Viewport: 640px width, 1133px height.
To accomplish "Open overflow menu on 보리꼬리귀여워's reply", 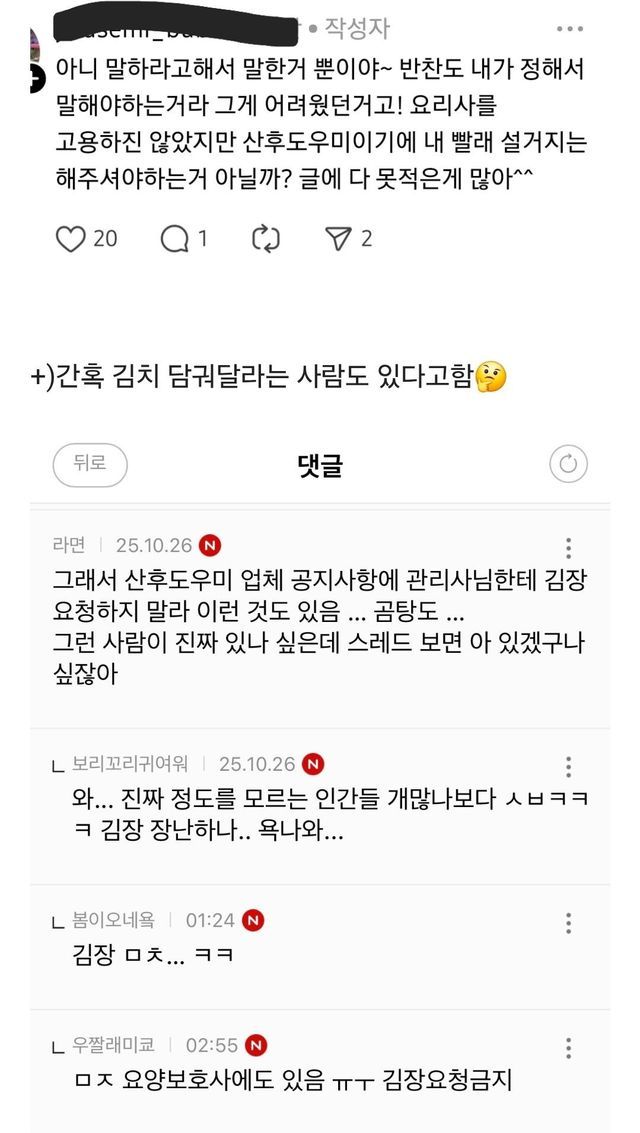I will (568, 765).
